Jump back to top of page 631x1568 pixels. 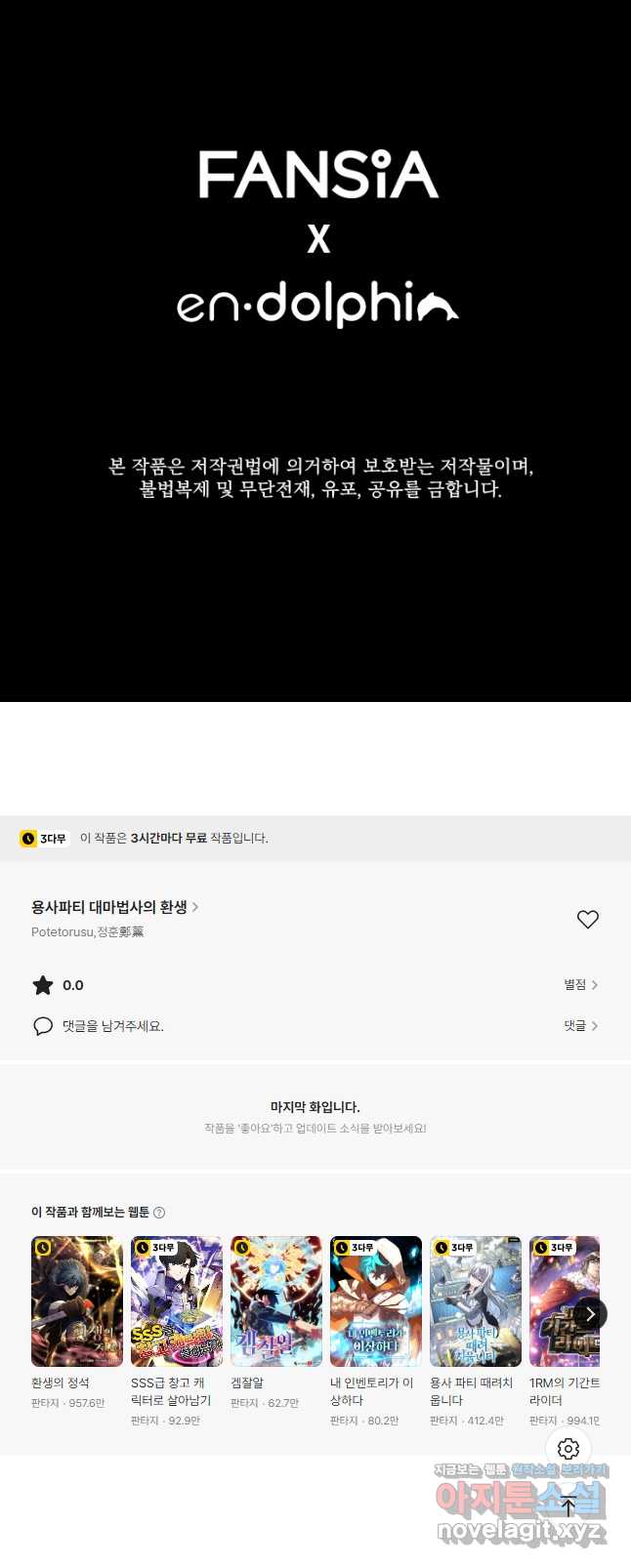tap(568, 1506)
